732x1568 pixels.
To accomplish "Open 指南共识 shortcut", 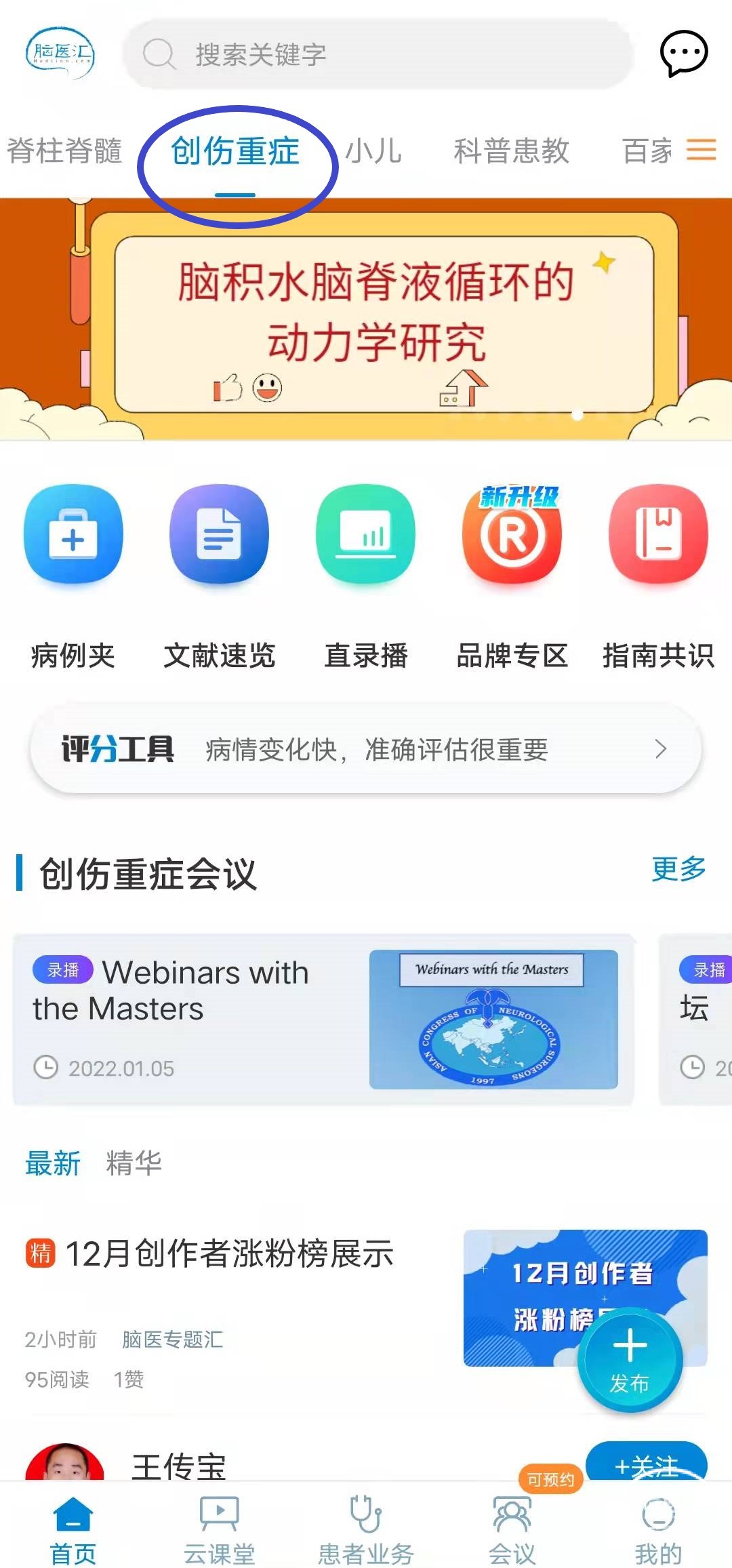I will [x=658, y=576].
